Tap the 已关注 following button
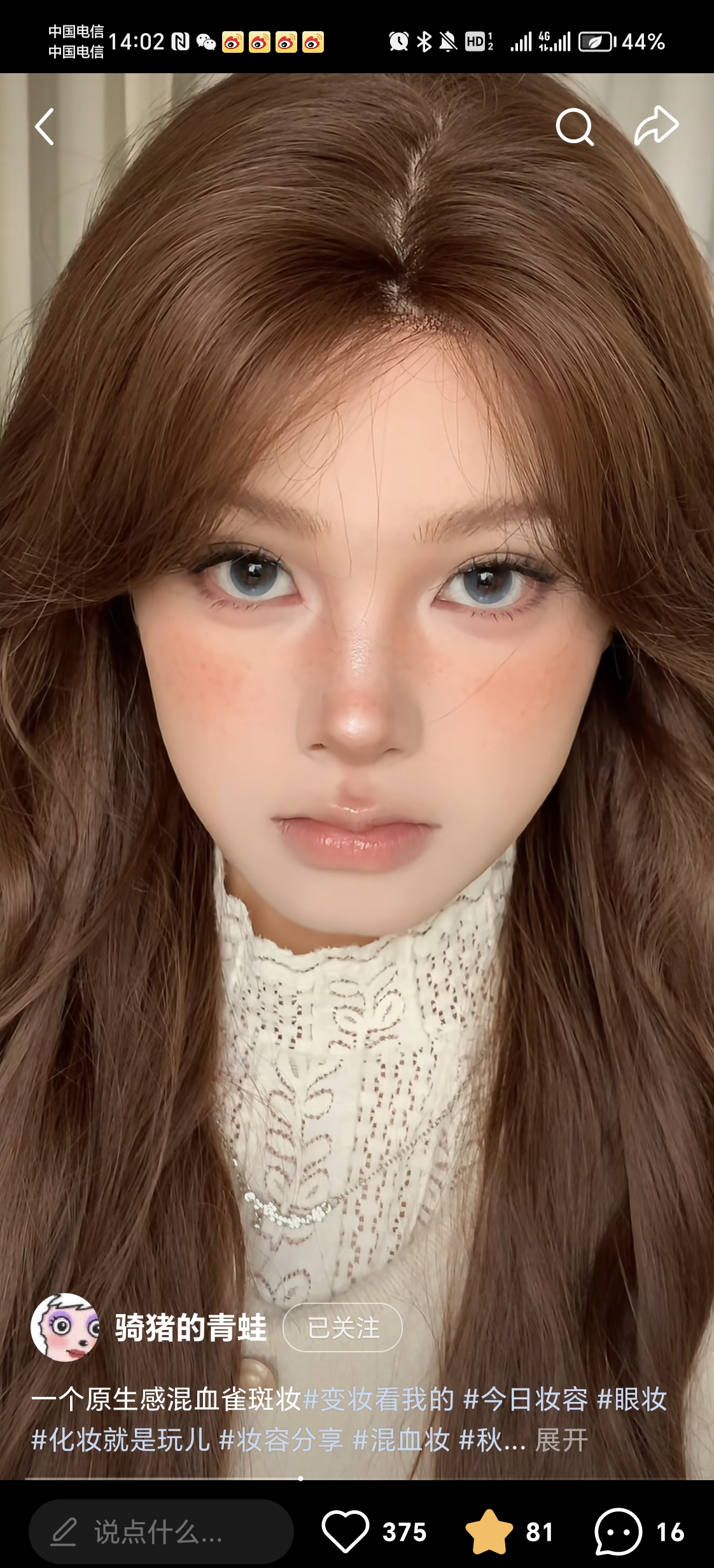Image resolution: width=714 pixels, height=1568 pixels. pos(342,1328)
